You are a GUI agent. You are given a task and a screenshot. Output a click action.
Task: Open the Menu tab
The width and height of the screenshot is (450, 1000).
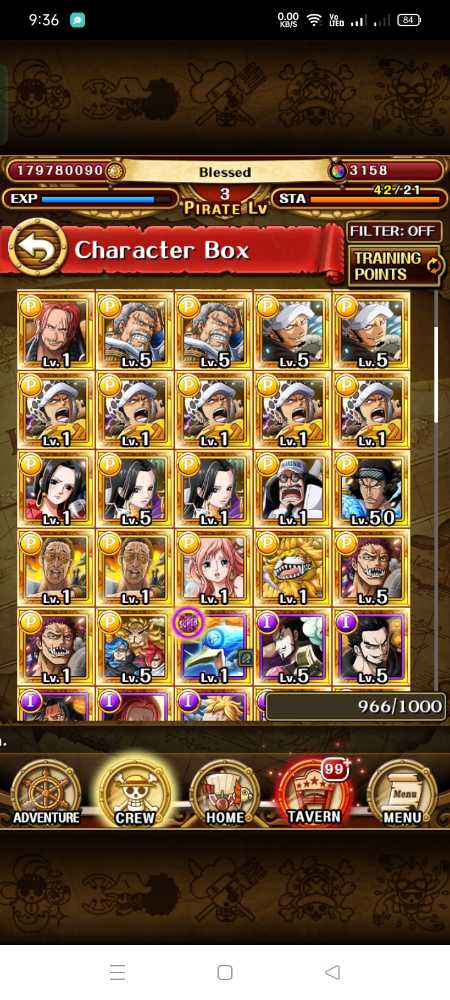point(402,793)
